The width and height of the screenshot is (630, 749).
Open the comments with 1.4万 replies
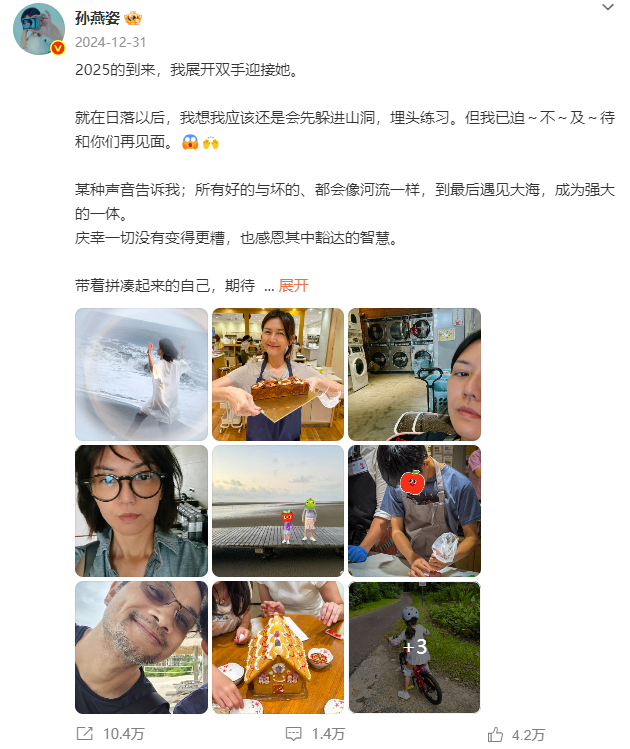(317, 733)
